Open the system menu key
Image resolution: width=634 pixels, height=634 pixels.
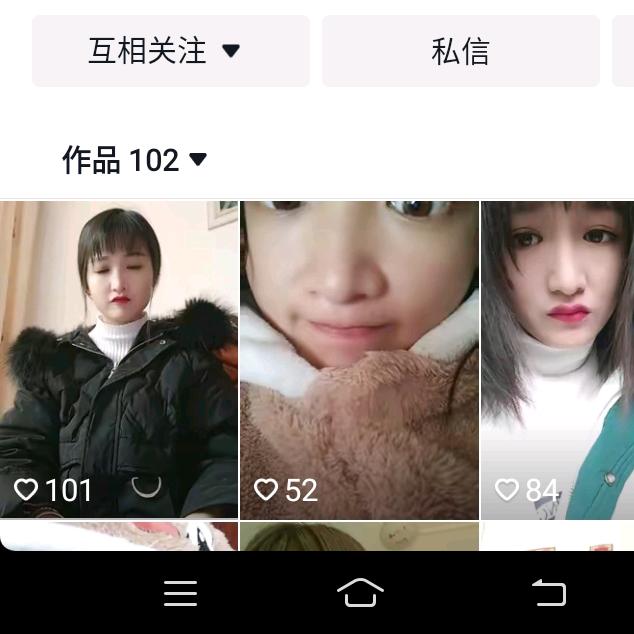(180, 593)
